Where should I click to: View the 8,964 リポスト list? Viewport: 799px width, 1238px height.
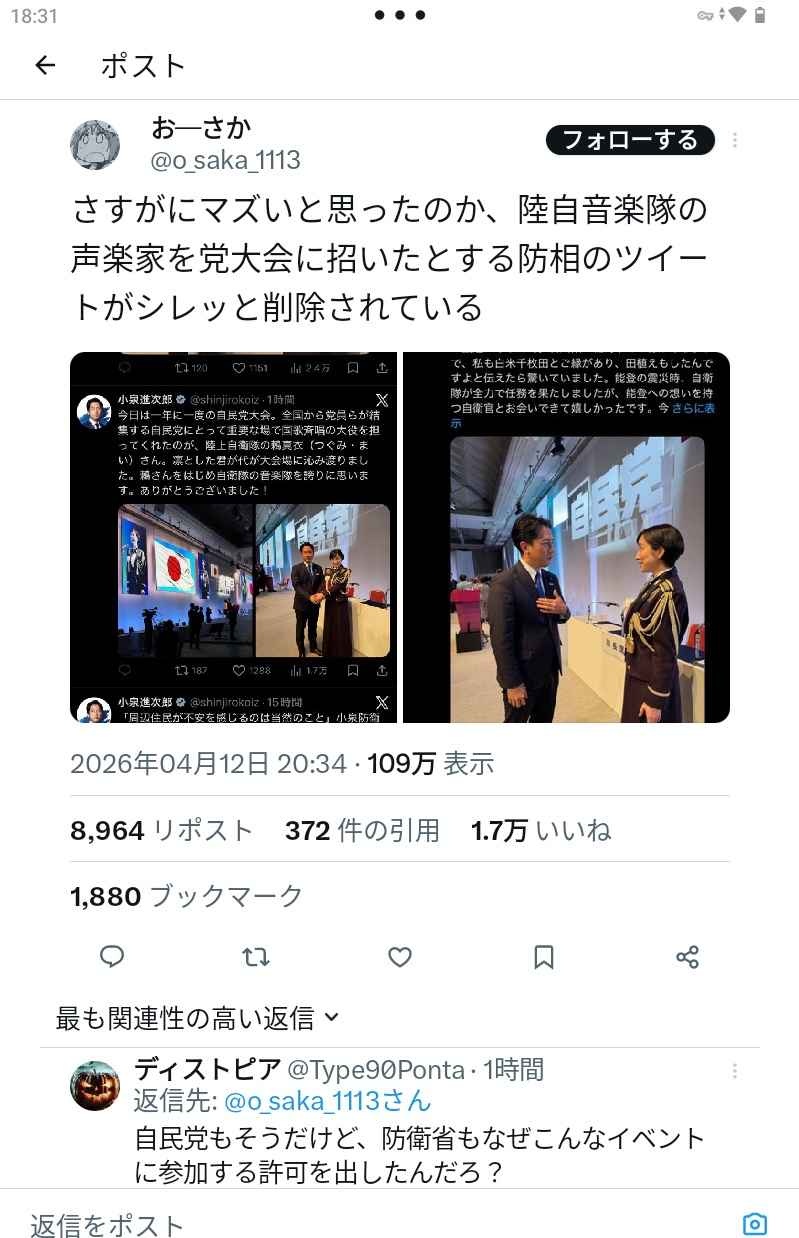[162, 830]
